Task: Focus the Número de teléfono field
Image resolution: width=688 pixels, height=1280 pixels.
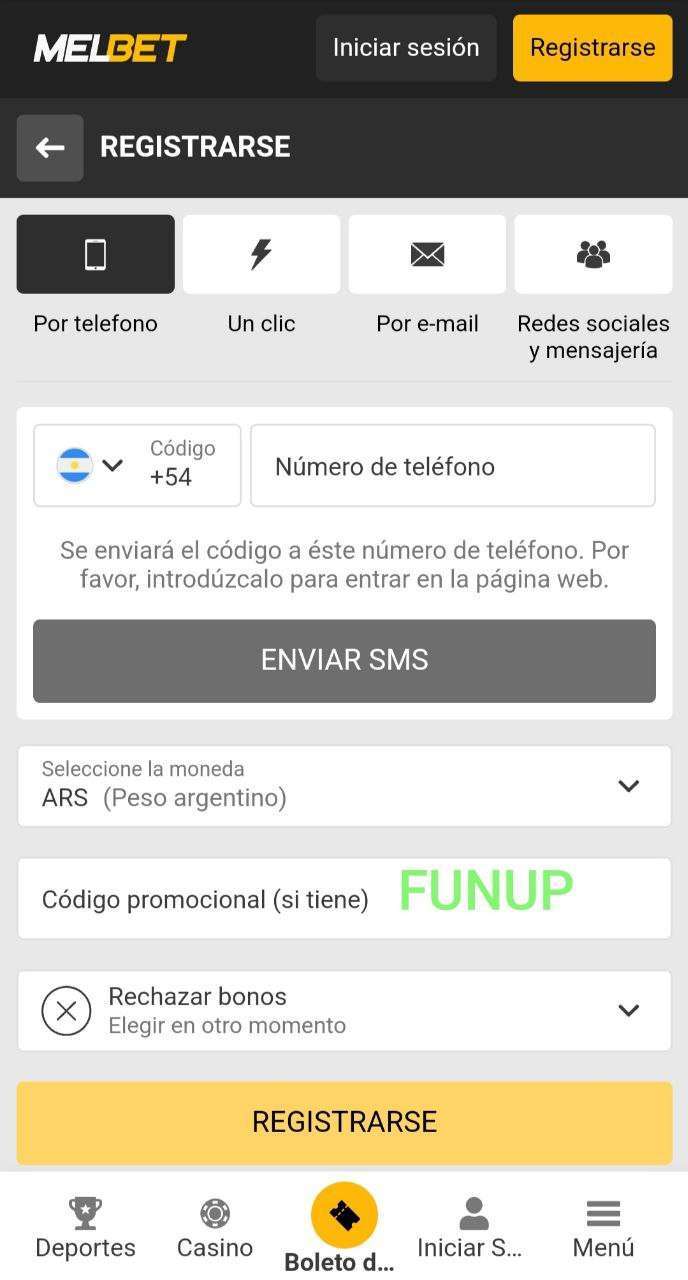Action: [453, 466]
